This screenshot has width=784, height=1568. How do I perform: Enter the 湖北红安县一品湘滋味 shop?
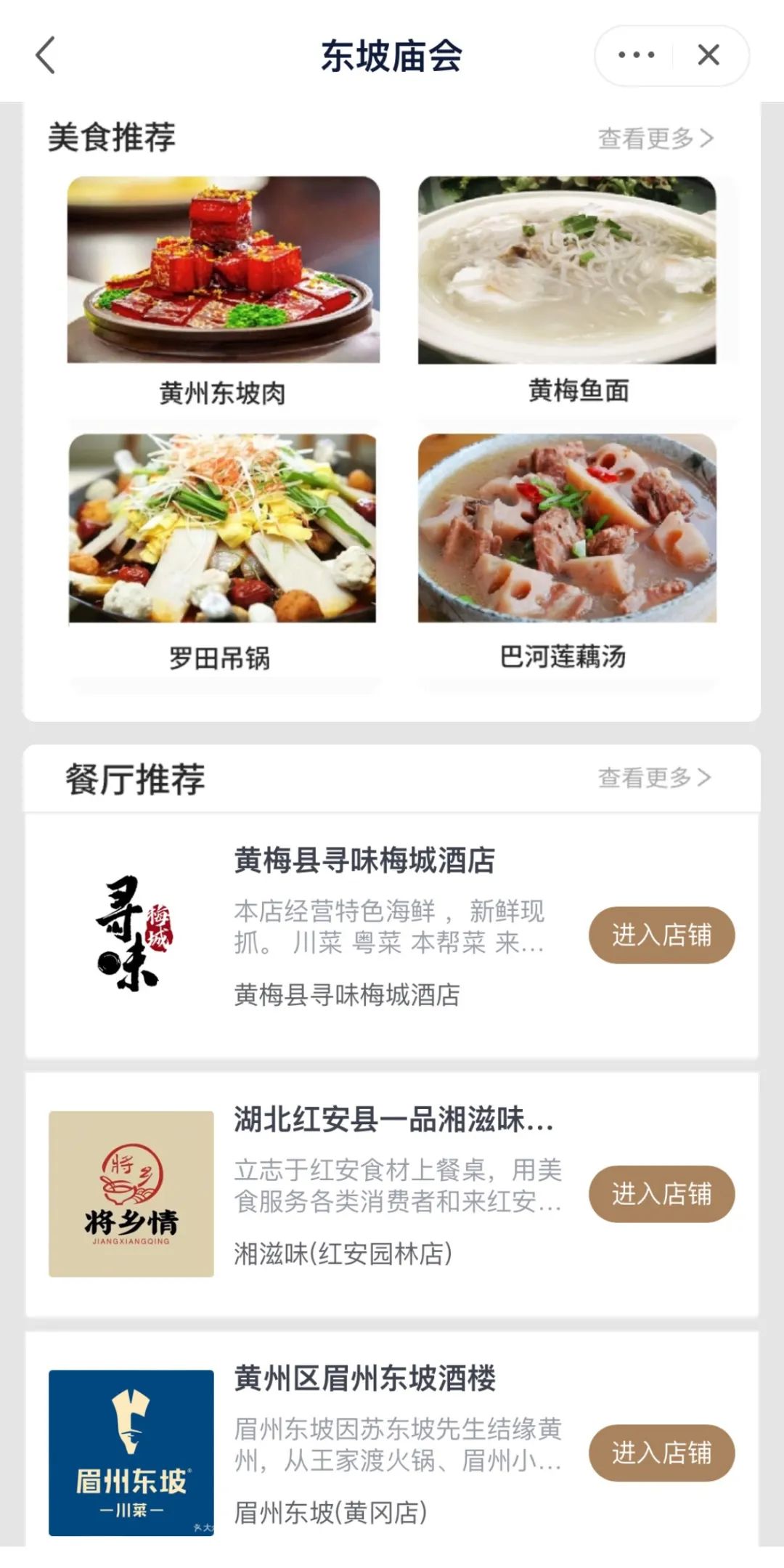[661, 1194]
